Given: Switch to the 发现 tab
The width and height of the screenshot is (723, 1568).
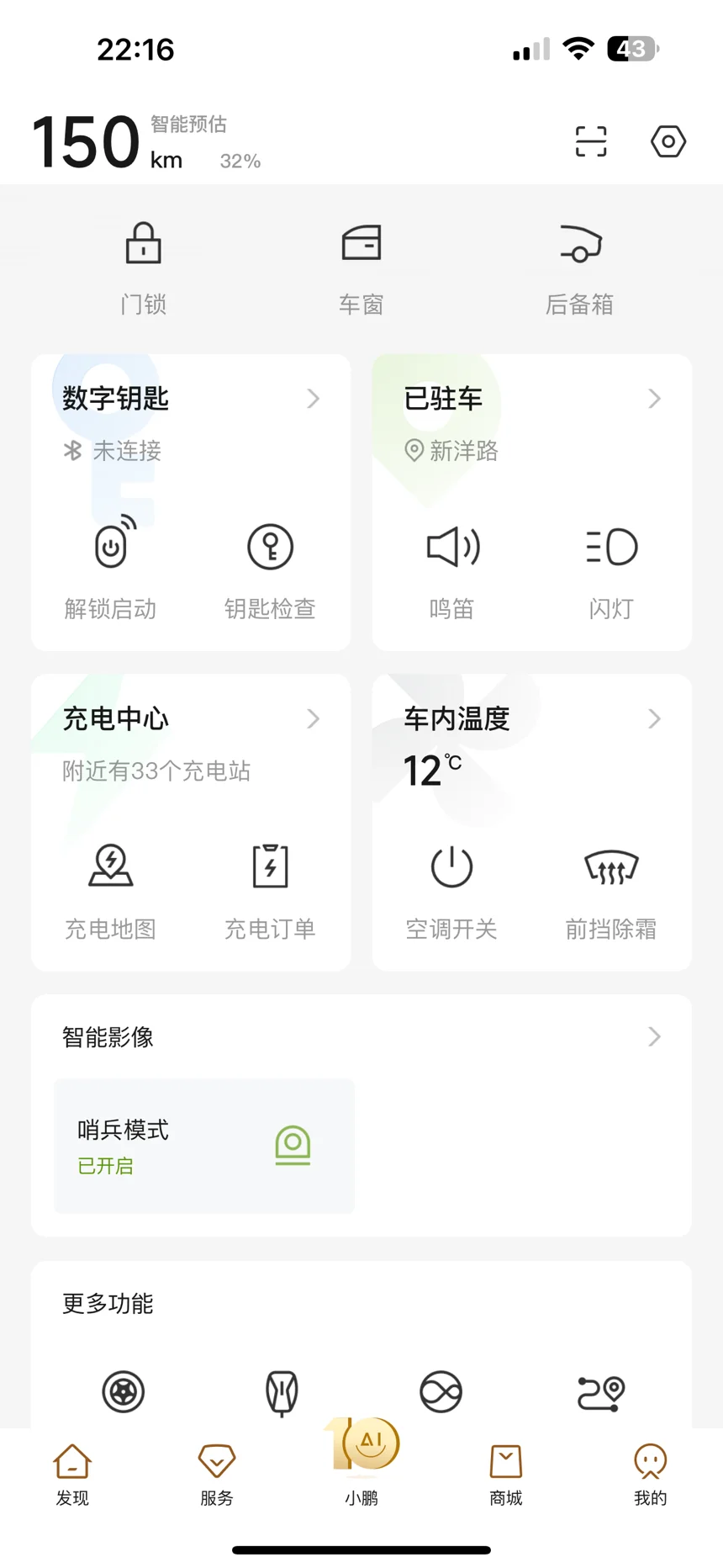Looking at the screenshot, I should [72, 1475].
